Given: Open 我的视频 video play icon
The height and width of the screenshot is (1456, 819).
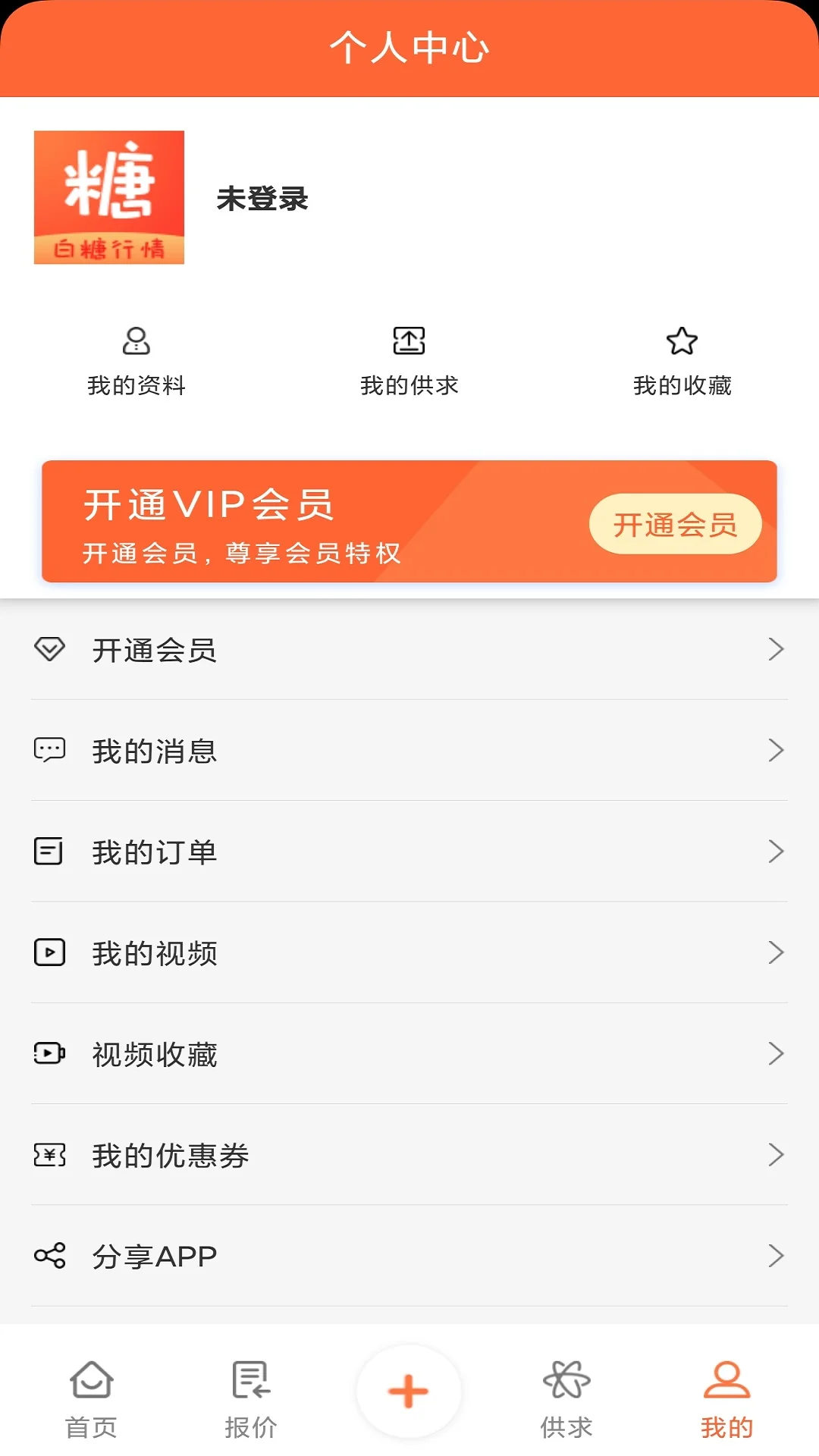Looking at the screenshot, I should (49, 952).
